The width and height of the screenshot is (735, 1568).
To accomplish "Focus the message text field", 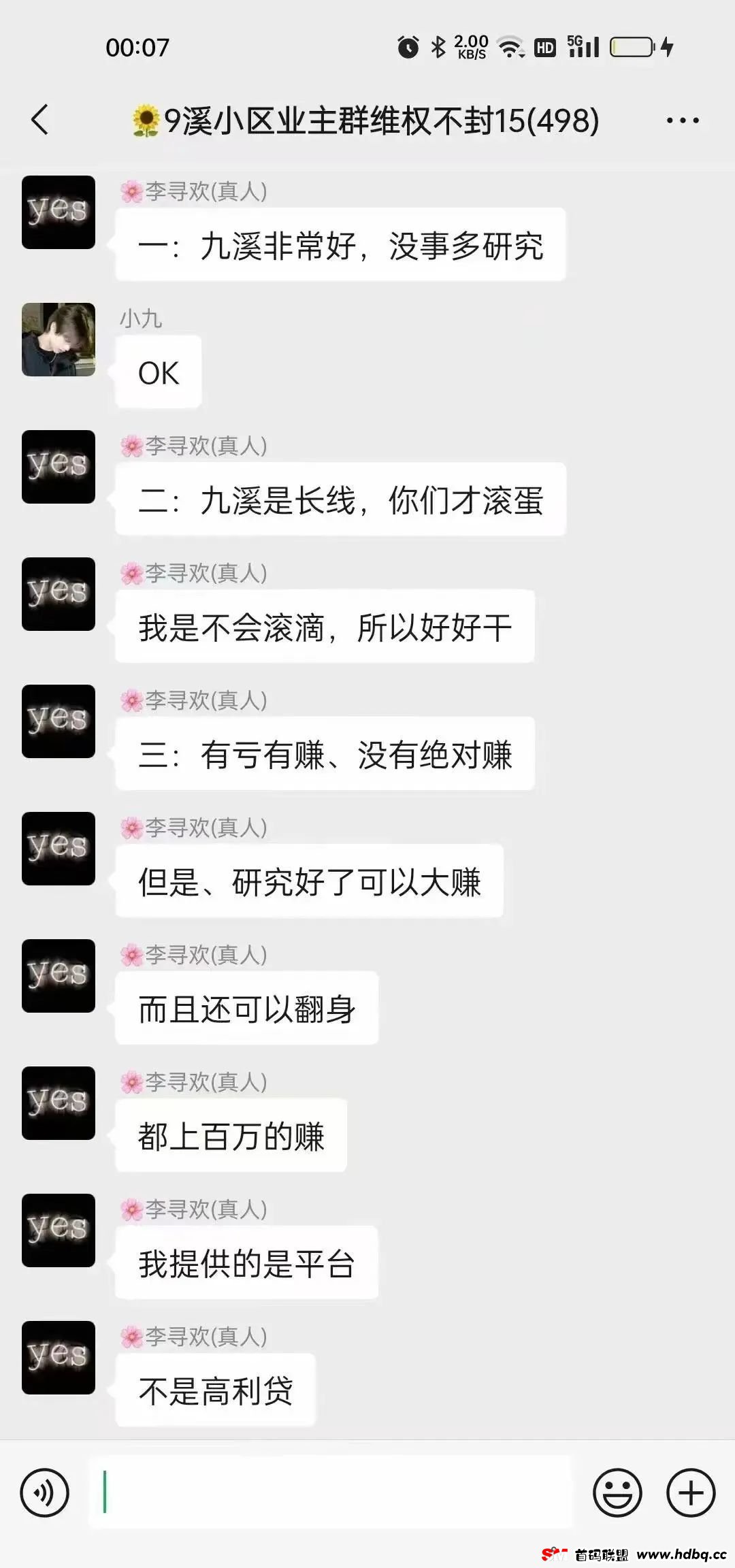I will point(330,1493).
